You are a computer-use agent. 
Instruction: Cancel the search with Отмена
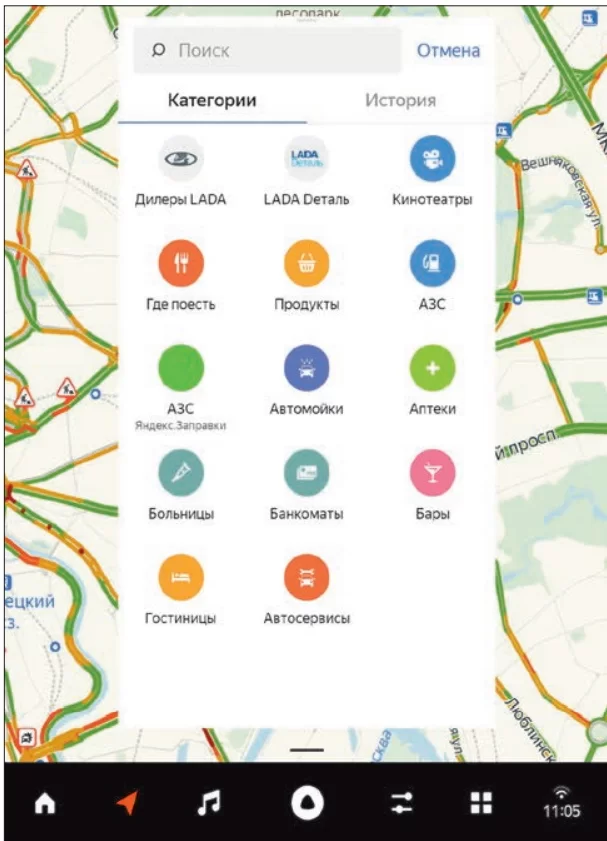[448, 50]
